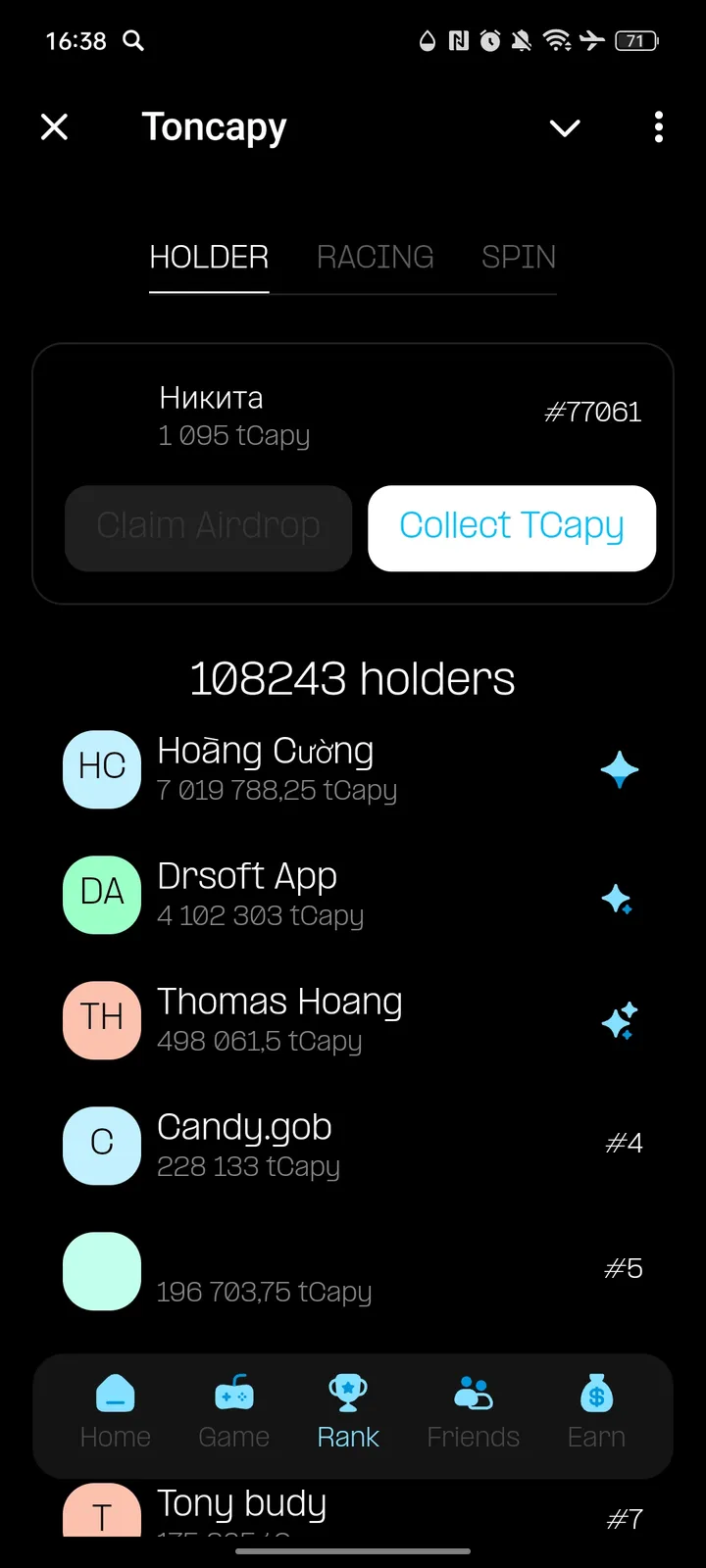Select the Game controller icon

(233, 1396)
